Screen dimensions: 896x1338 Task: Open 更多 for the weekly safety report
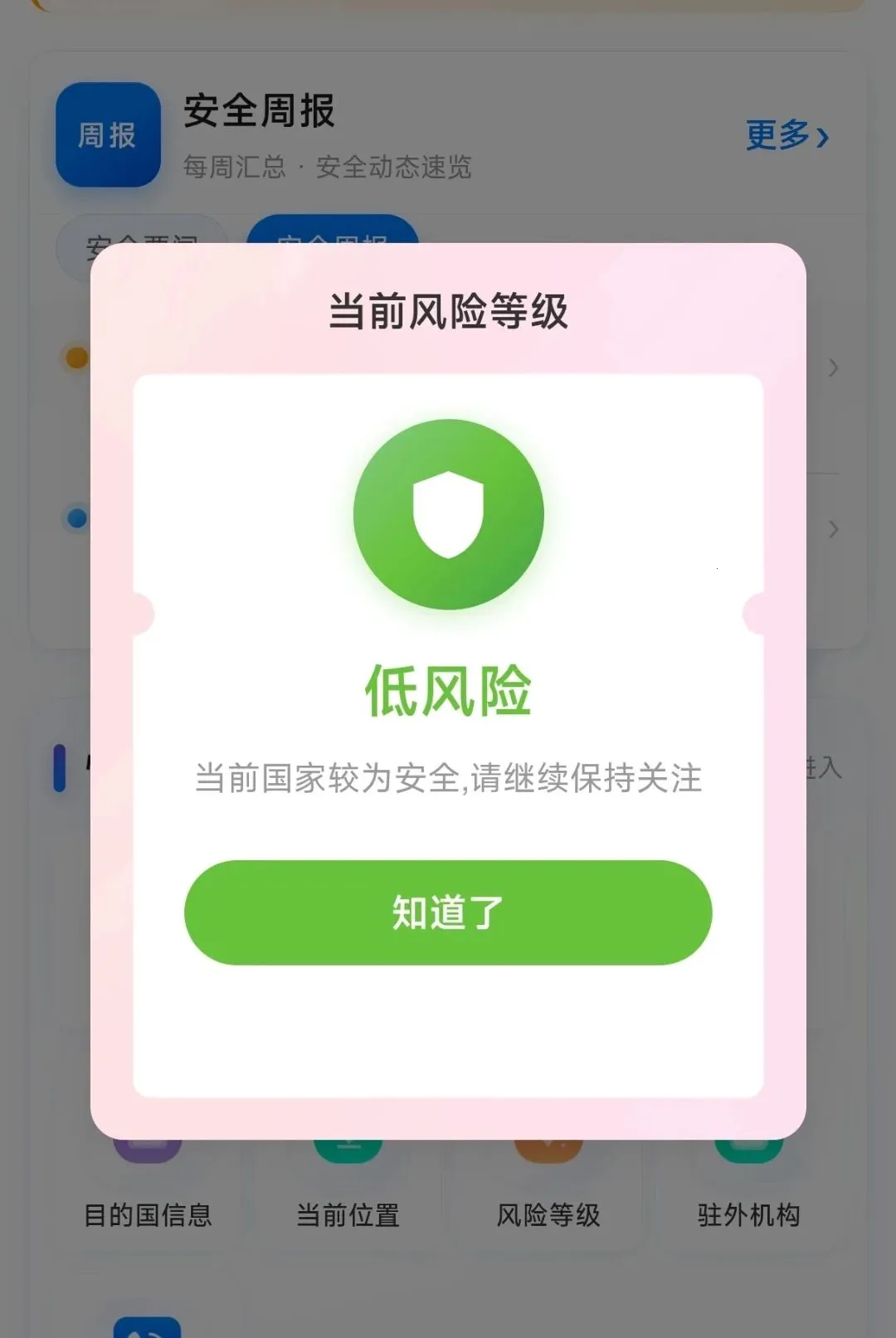click(787, 135)
